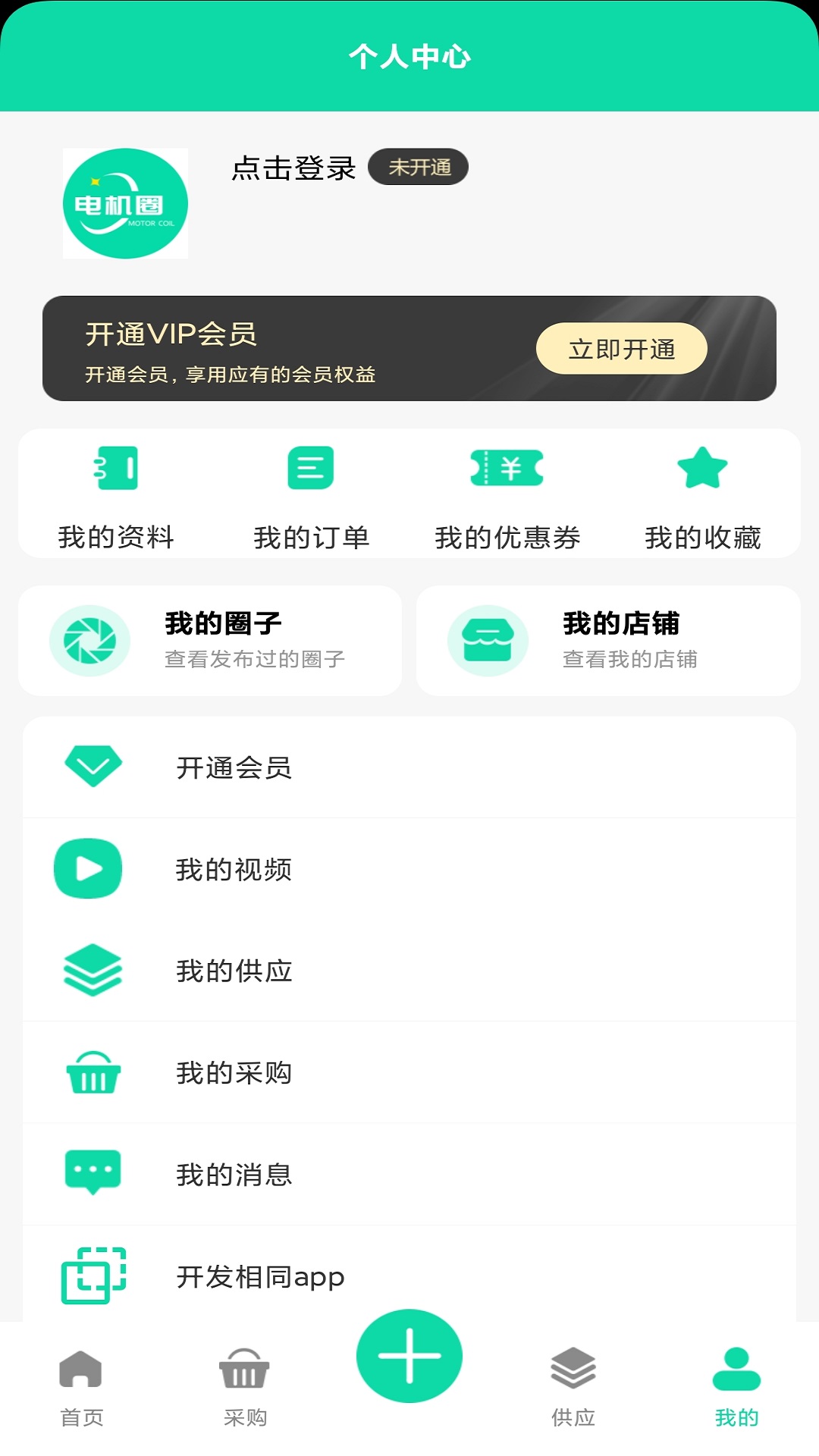Open 我的供应 via the layers icon
The image size is (819, 1456).
(92, 971)
